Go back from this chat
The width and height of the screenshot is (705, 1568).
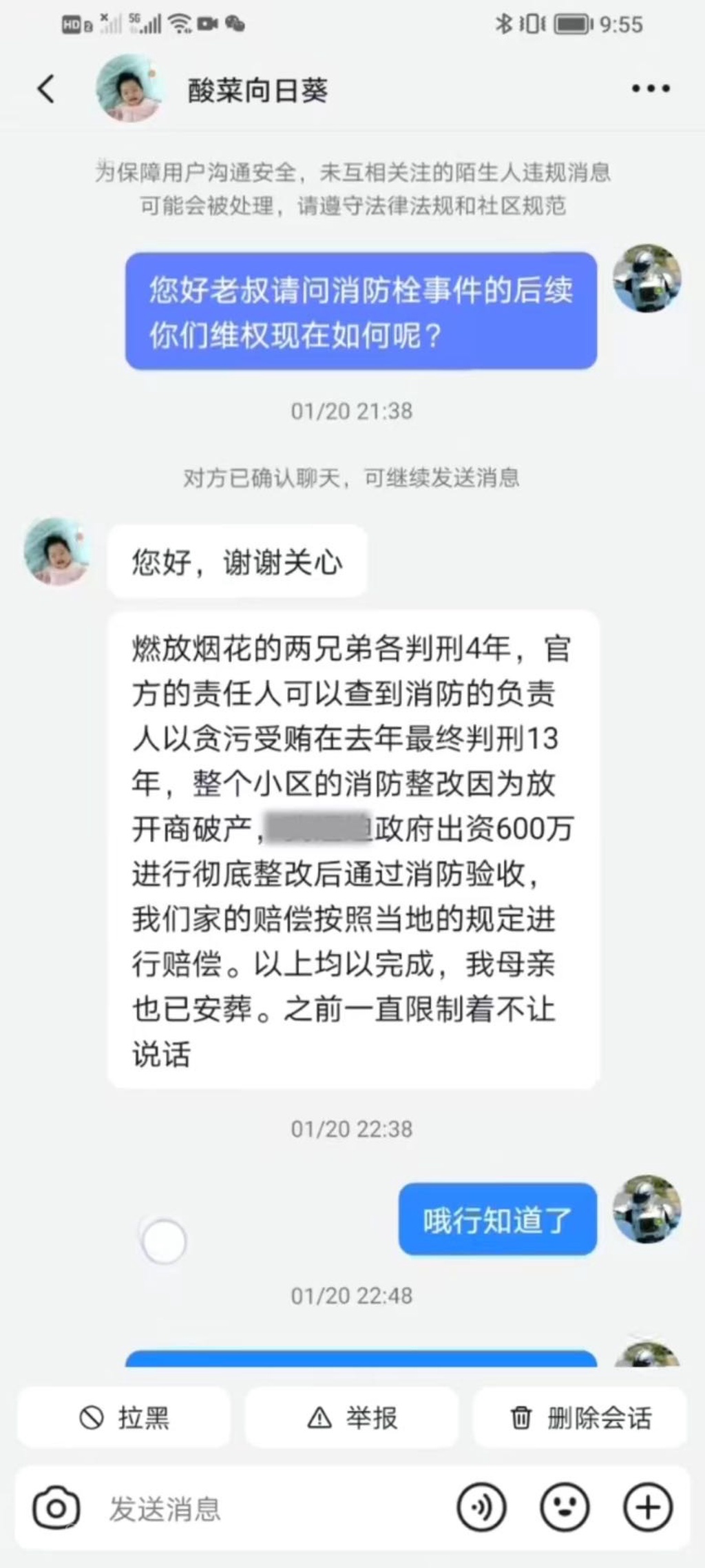46,90
